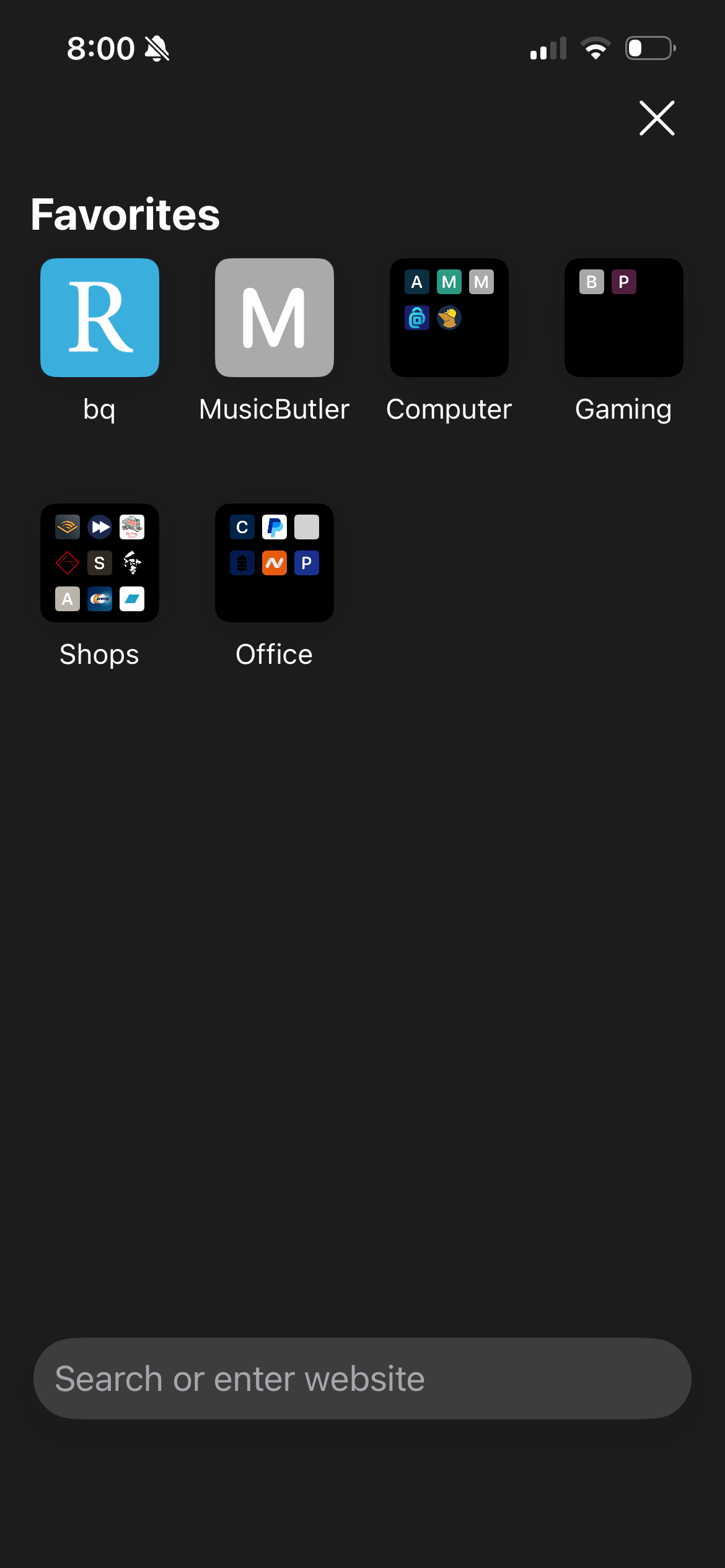
Task: Open the bq favorite
Action: click(x=100, y=318)
